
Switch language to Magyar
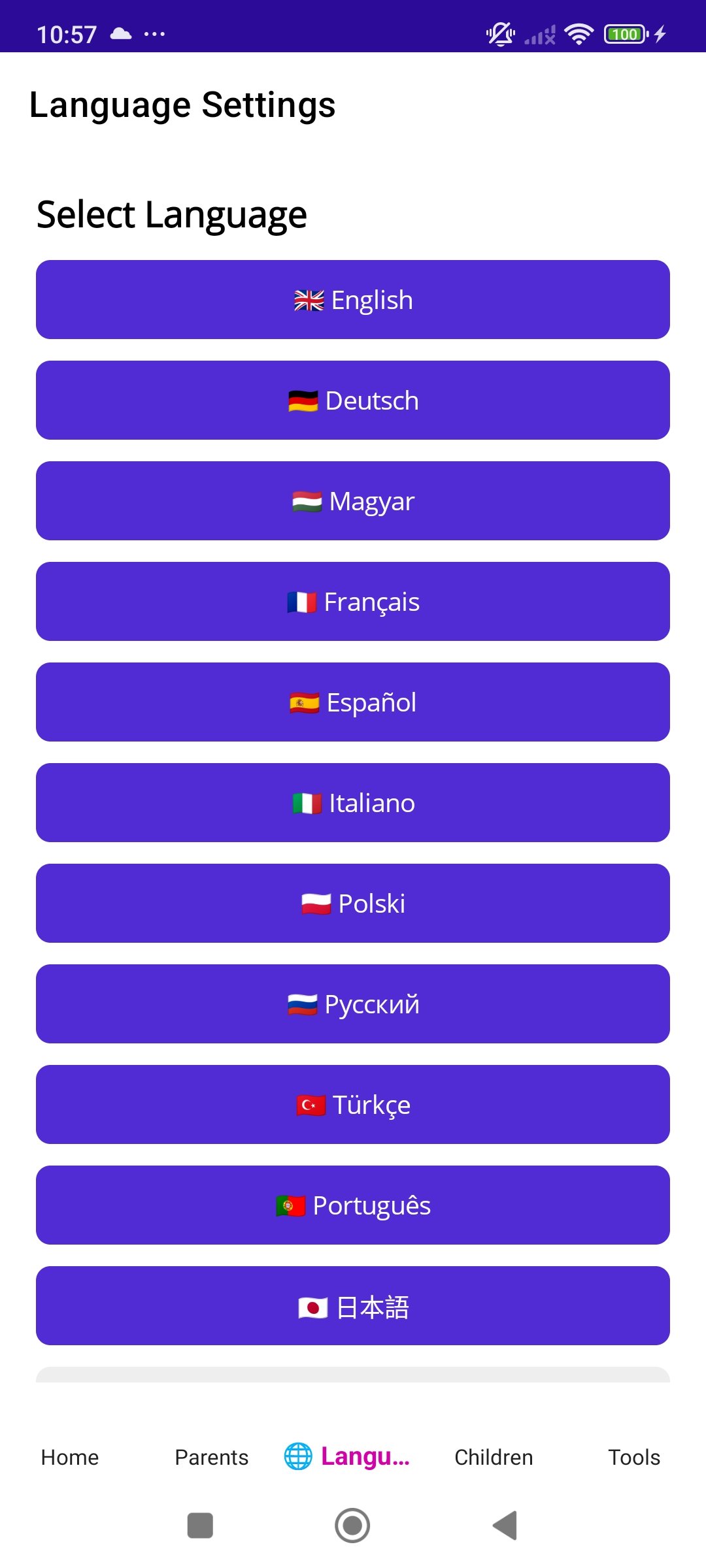pos(353,501)
